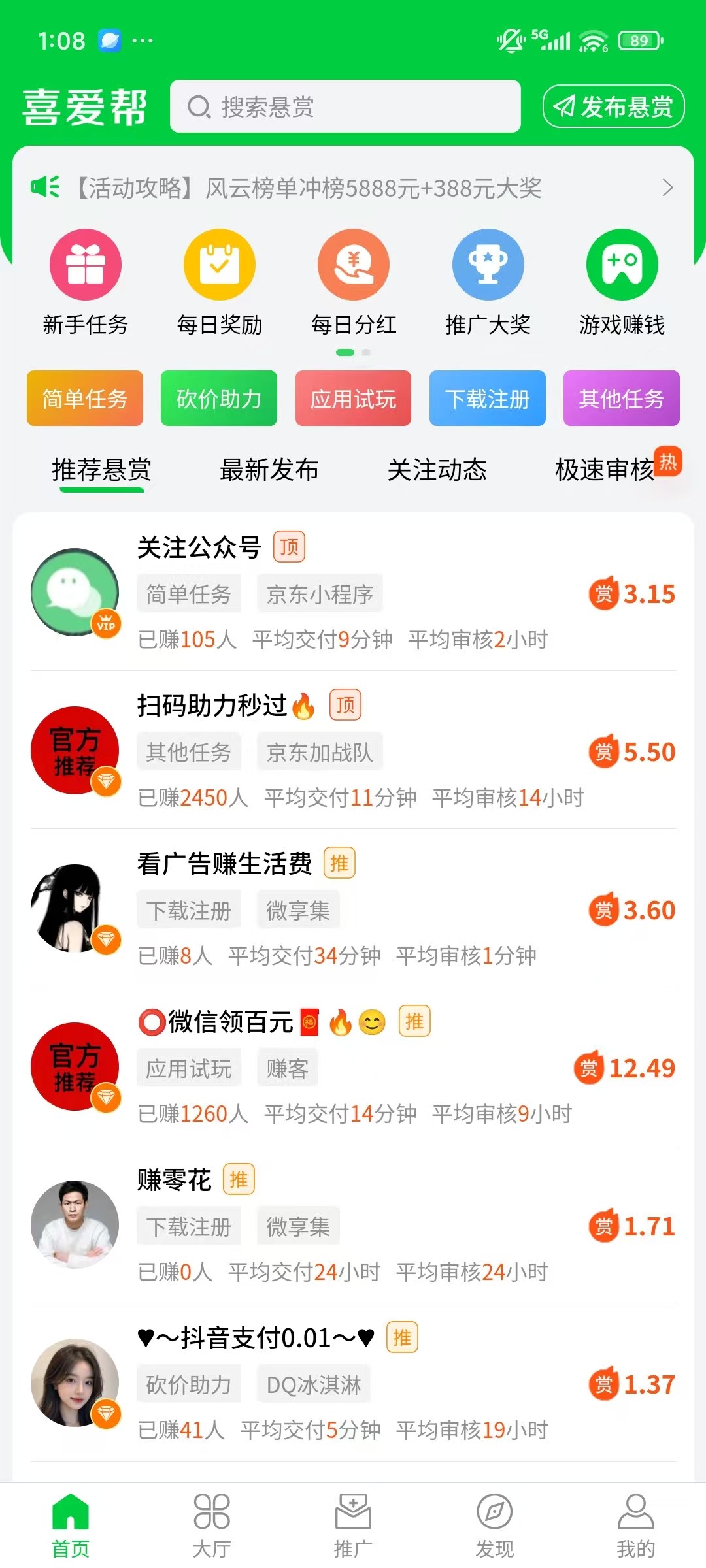Viewport: 706px width, 1568px height.
Task: Select the 下载注册 category button
Action: pyautogui.click(x=487, y=399)
